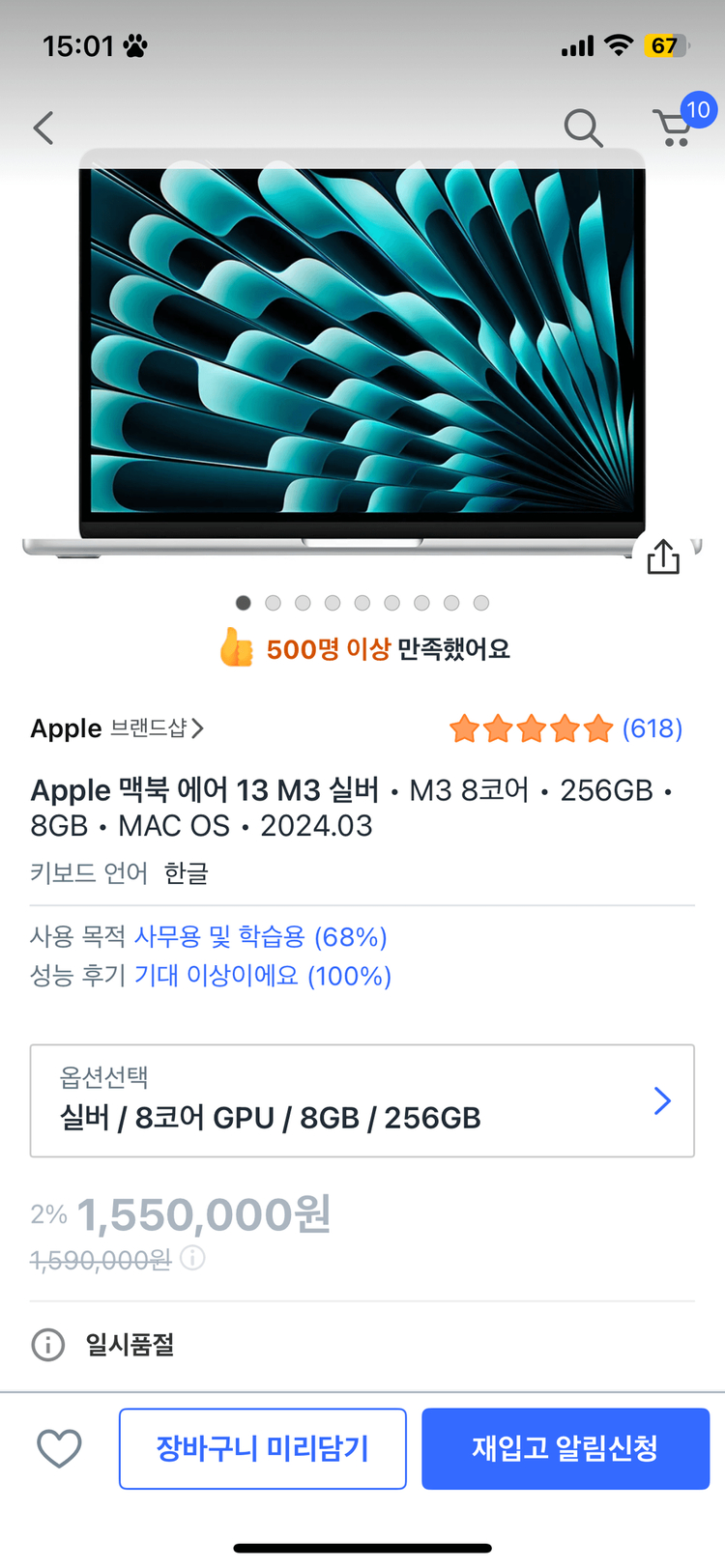Add the MacBook to your wishlist heart
The image size is (725, 1568).
click(58, 1448)
